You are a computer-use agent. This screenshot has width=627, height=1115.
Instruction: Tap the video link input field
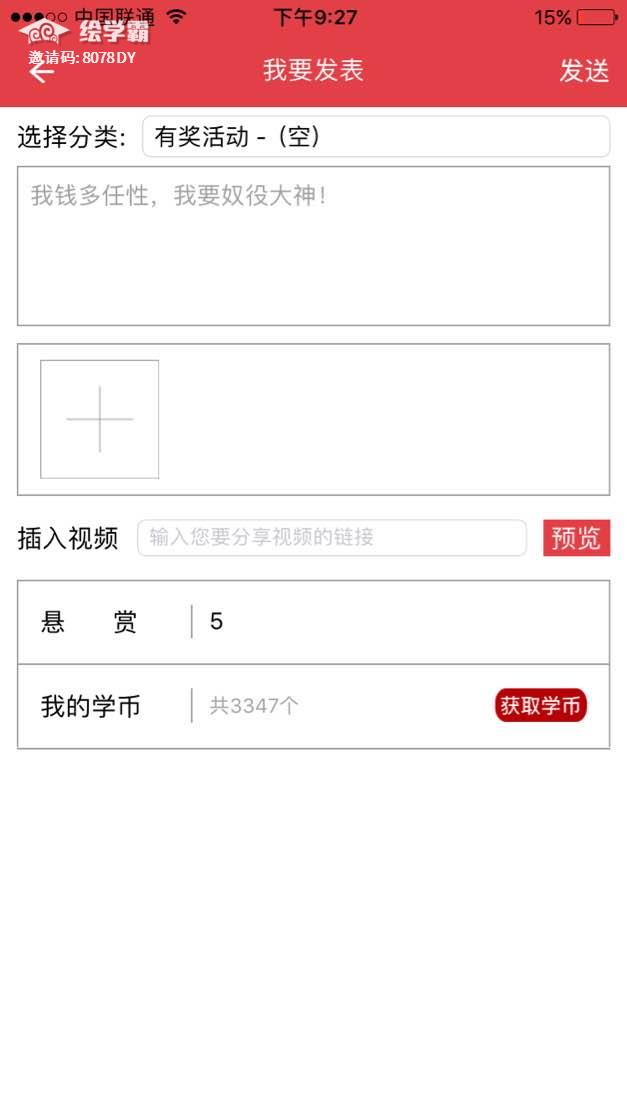[331, 538]
